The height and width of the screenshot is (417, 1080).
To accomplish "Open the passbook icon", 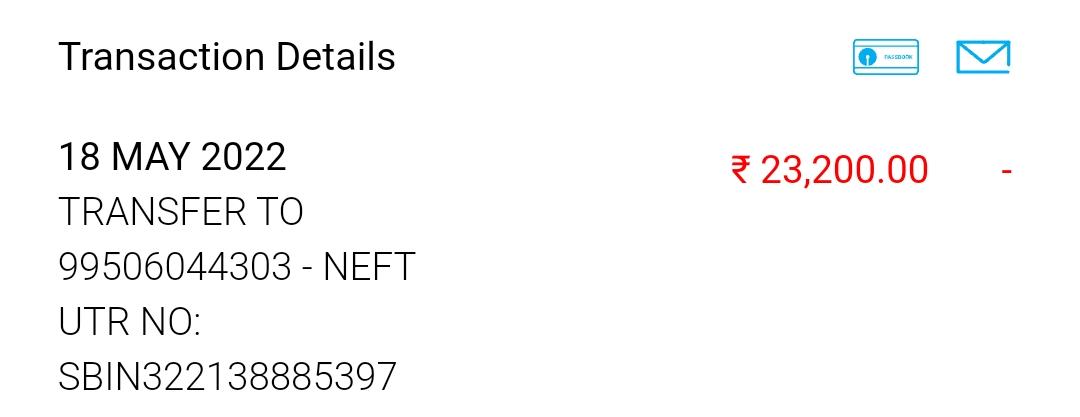I will click(x=885, y=57).
